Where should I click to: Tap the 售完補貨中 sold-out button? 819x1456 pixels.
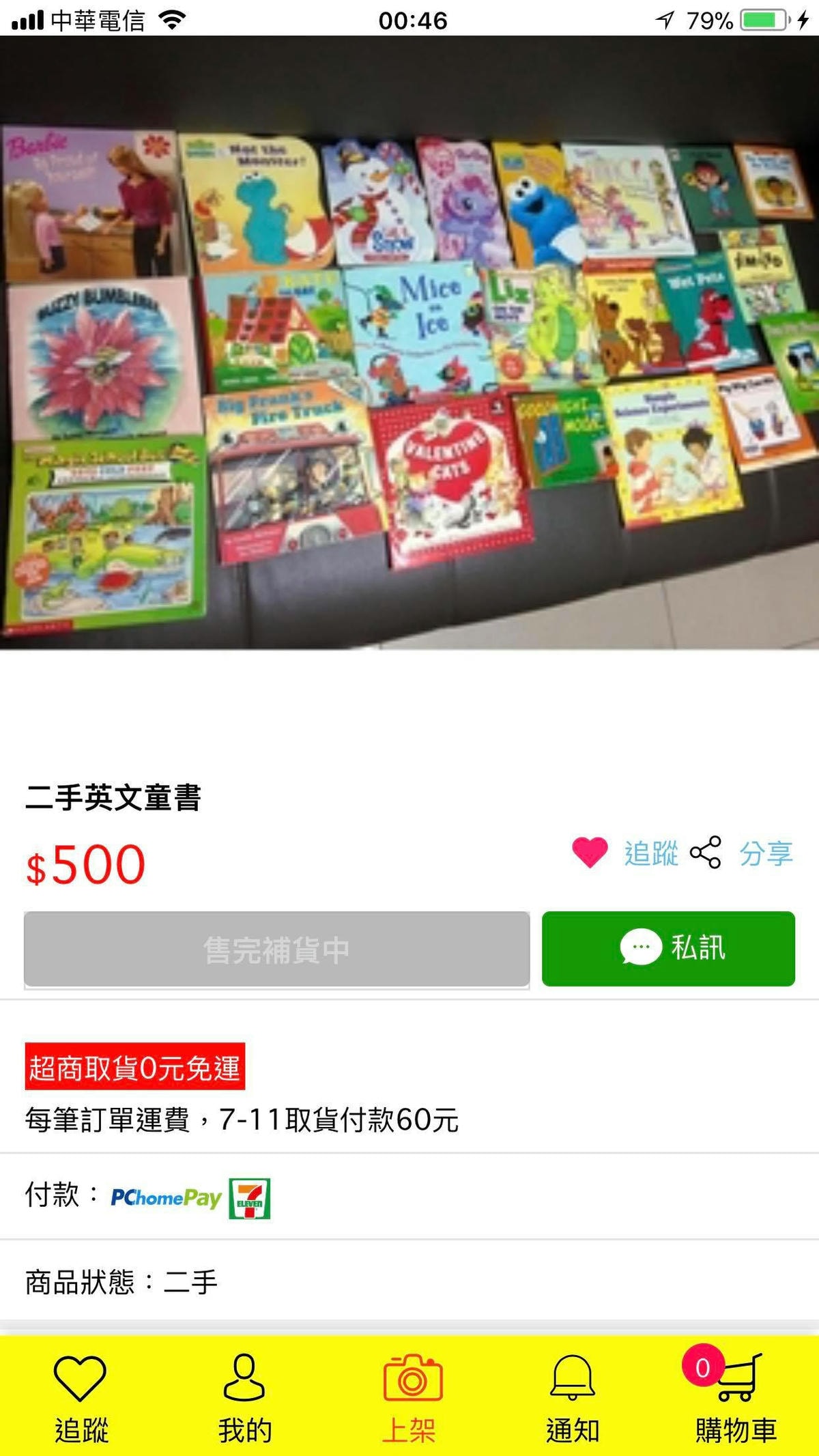click(276, 950)
